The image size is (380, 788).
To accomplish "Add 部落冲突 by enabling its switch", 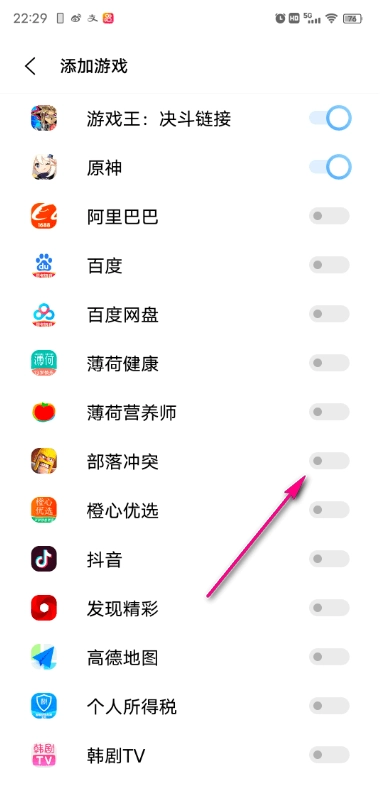I will pyautogui.click(x=329, y=461).
